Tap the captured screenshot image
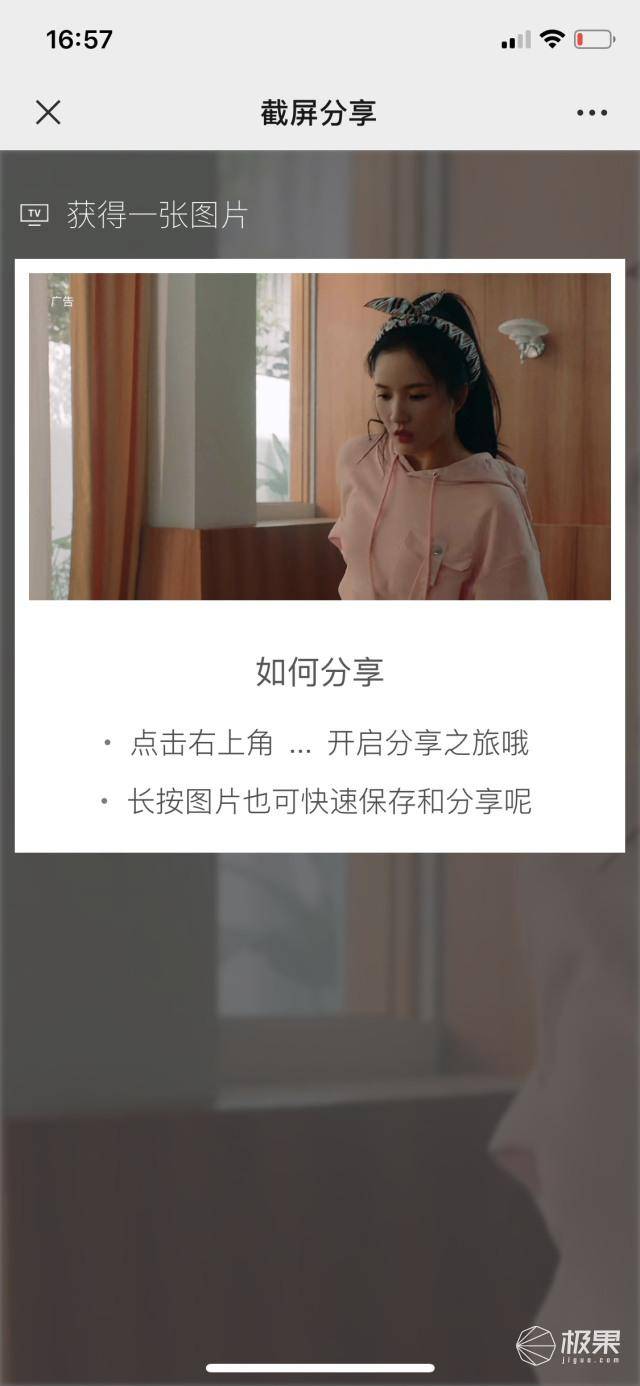This screenshot has width=640, height=1386. point(320,436)
